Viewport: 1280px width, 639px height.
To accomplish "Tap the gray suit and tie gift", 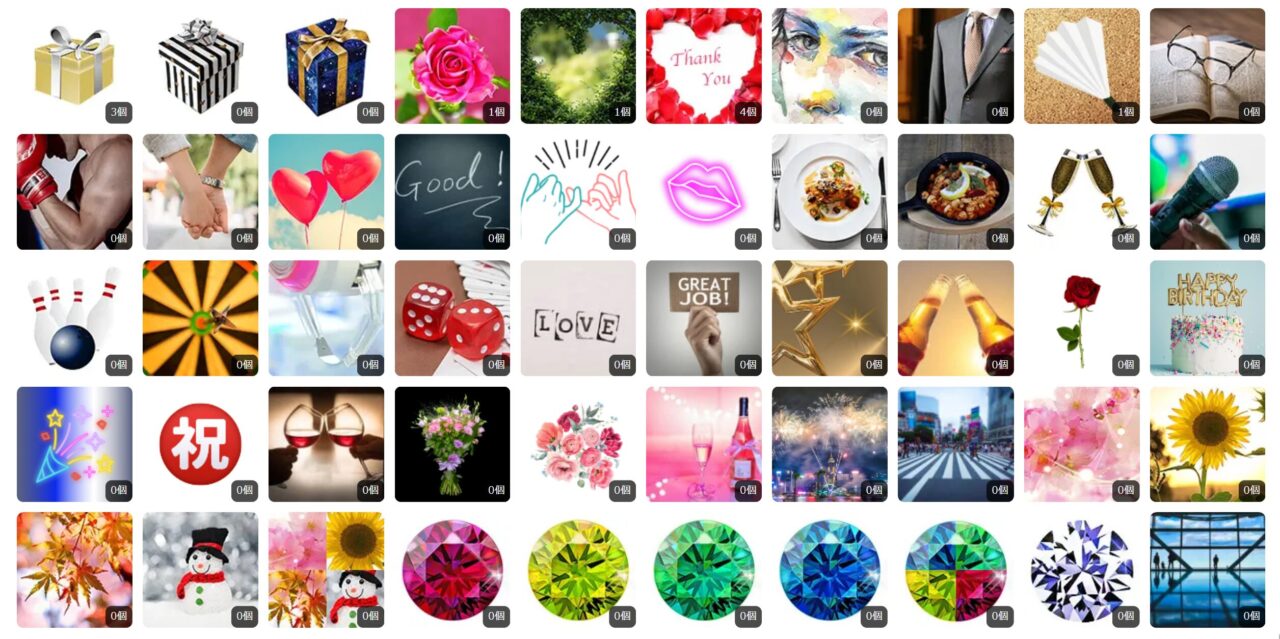I will (x=955, y=66).
